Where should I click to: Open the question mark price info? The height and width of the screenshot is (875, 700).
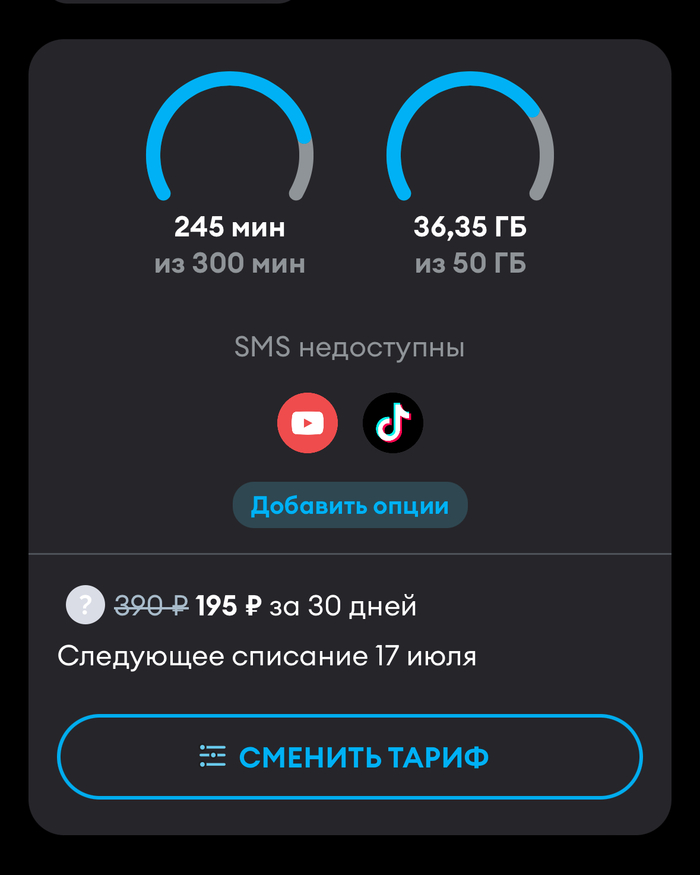coord(86,605)
